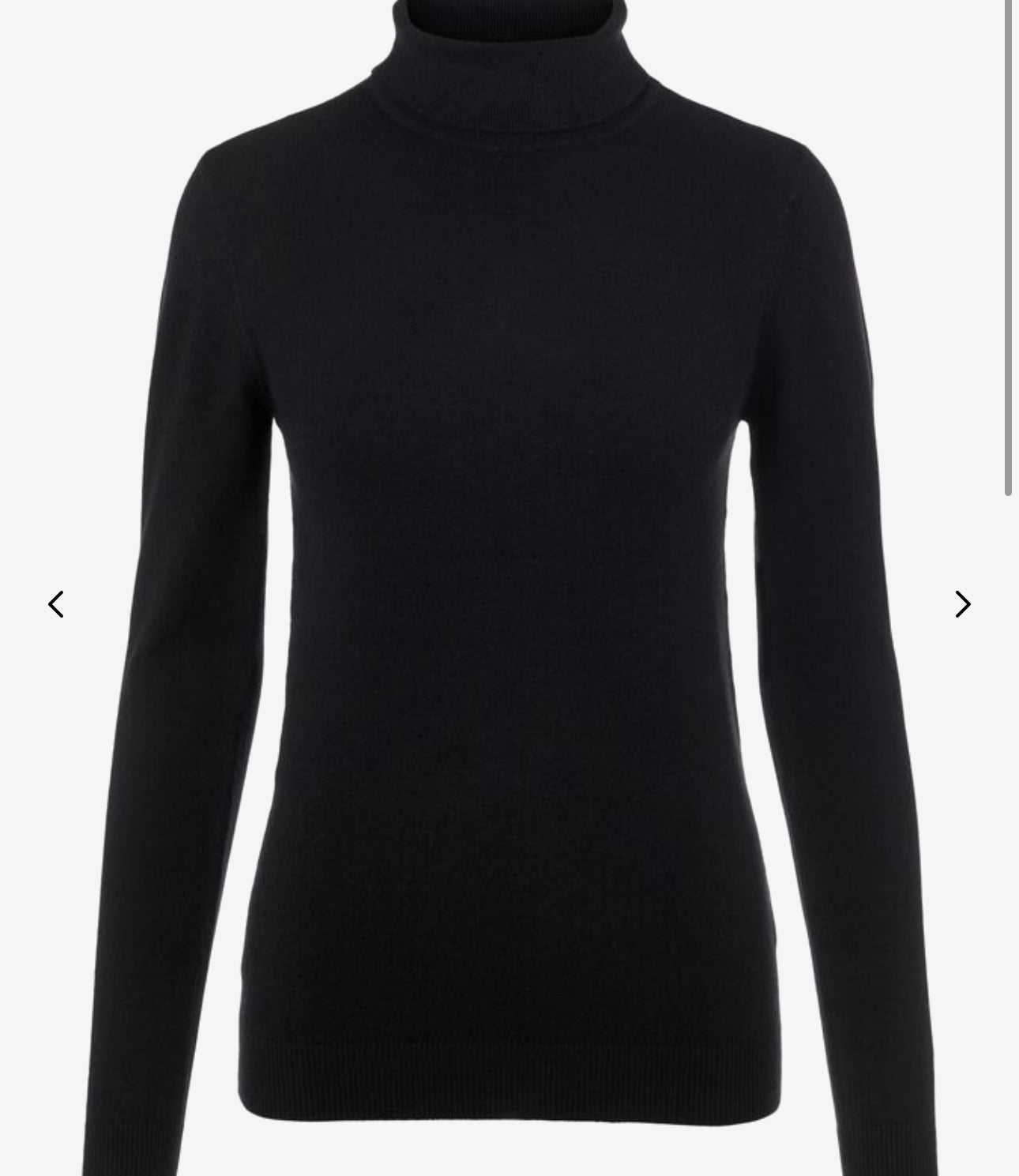Show the next product image
The image size is (1019, 1176).
[962, 604]
